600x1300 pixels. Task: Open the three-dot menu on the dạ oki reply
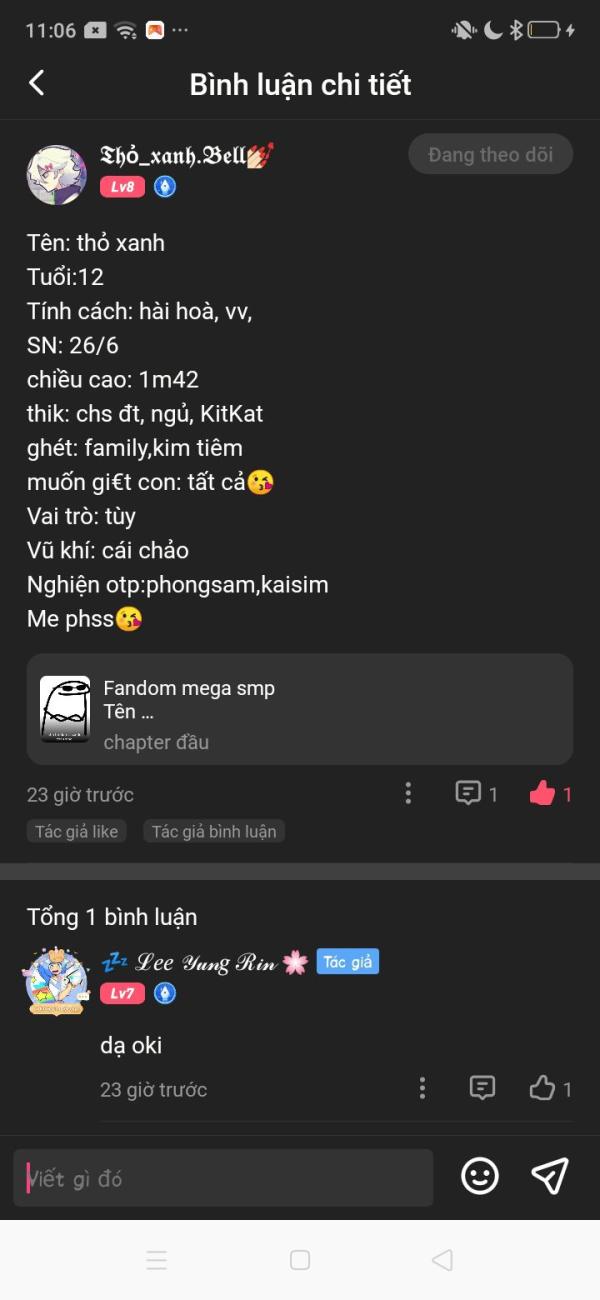point(422,1088)
